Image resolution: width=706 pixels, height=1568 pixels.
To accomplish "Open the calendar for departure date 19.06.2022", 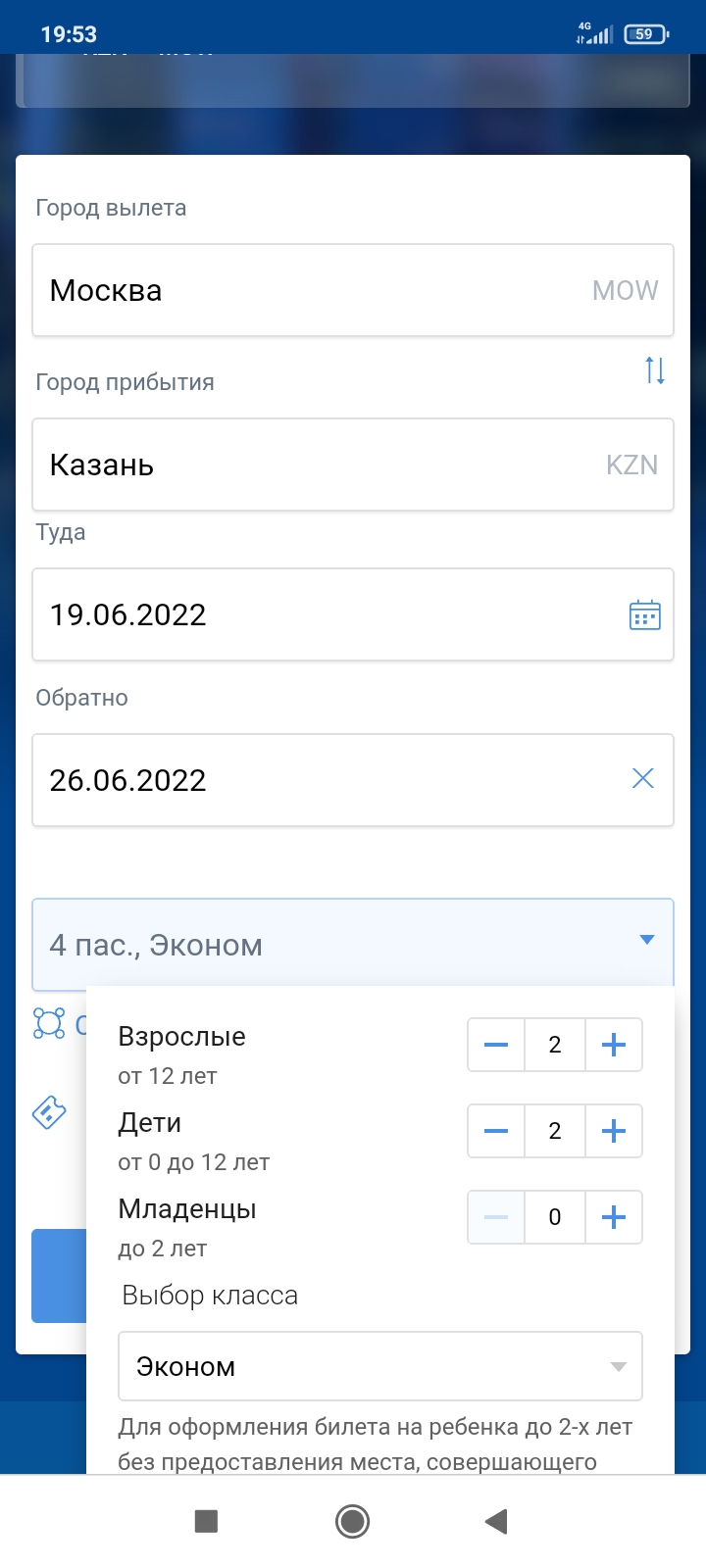I will [x=644, y=614].
